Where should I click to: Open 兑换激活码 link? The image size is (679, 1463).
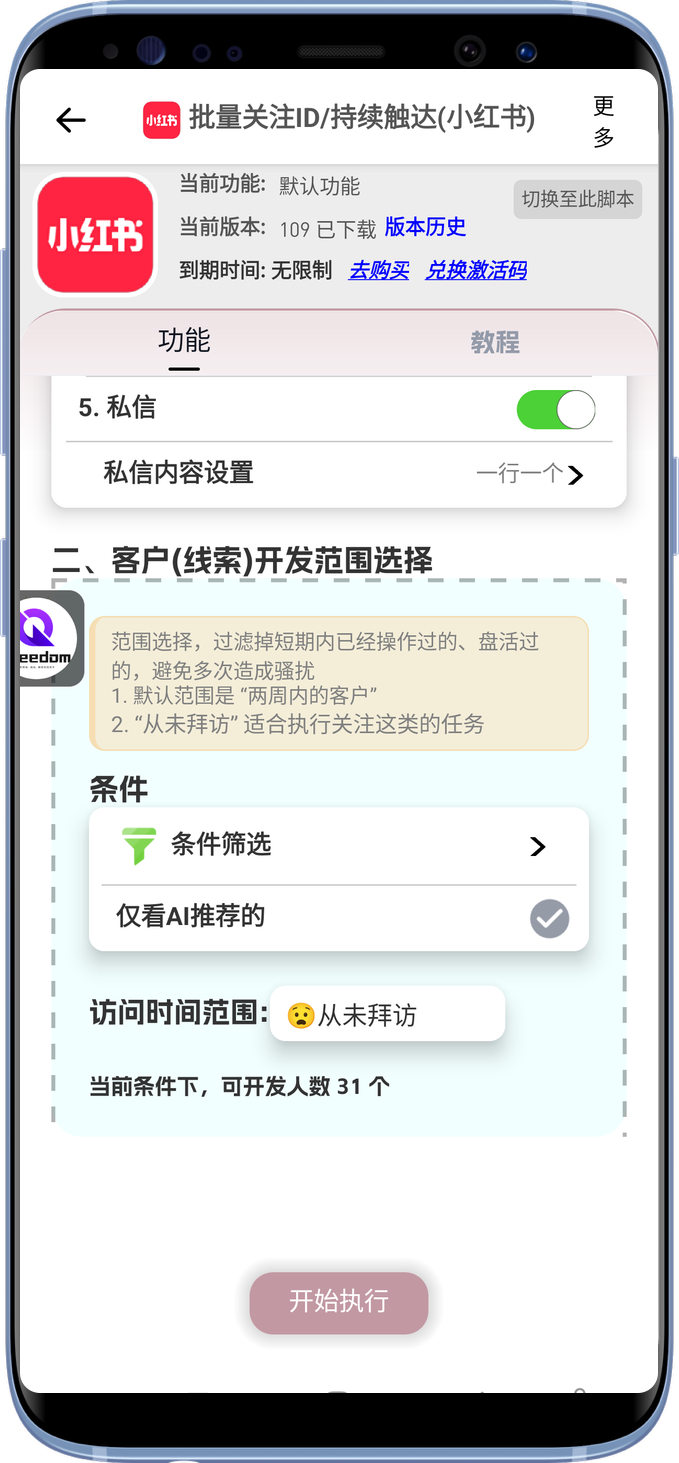pyautogui.click(x=476, y=270)
